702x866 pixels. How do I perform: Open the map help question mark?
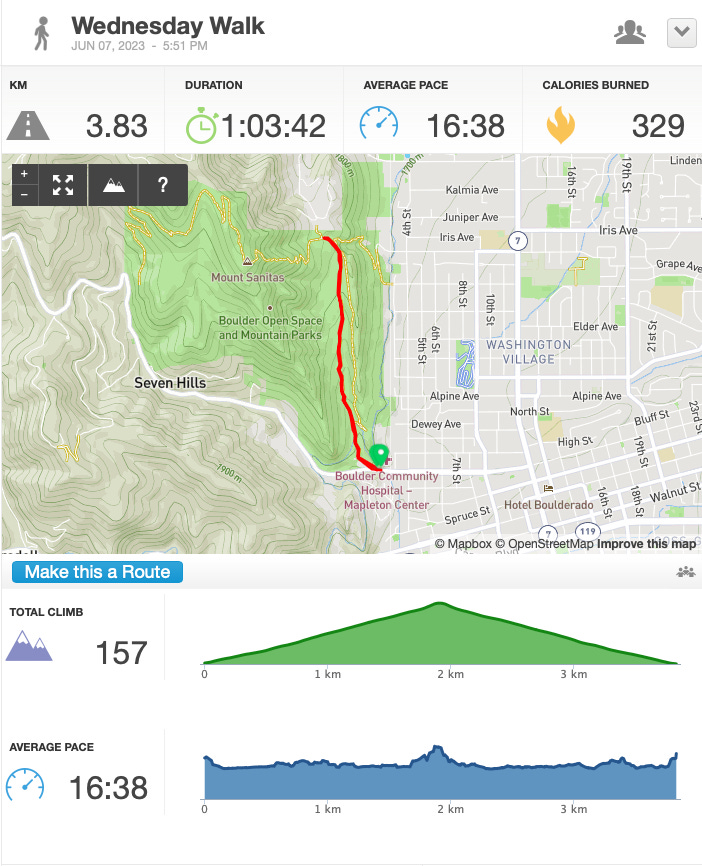click(163, 185)
